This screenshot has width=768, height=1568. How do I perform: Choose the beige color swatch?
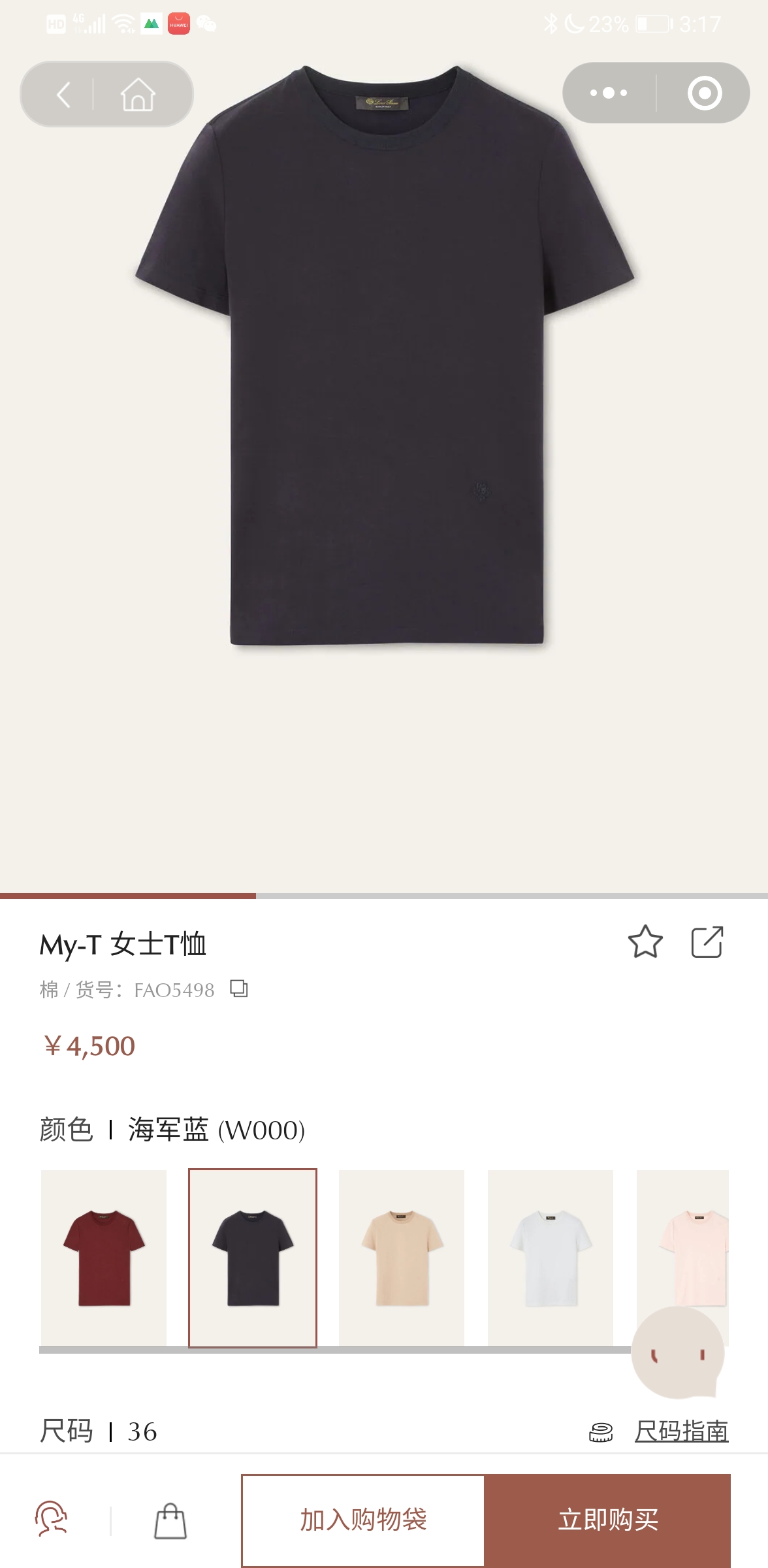click(402, 1258)
